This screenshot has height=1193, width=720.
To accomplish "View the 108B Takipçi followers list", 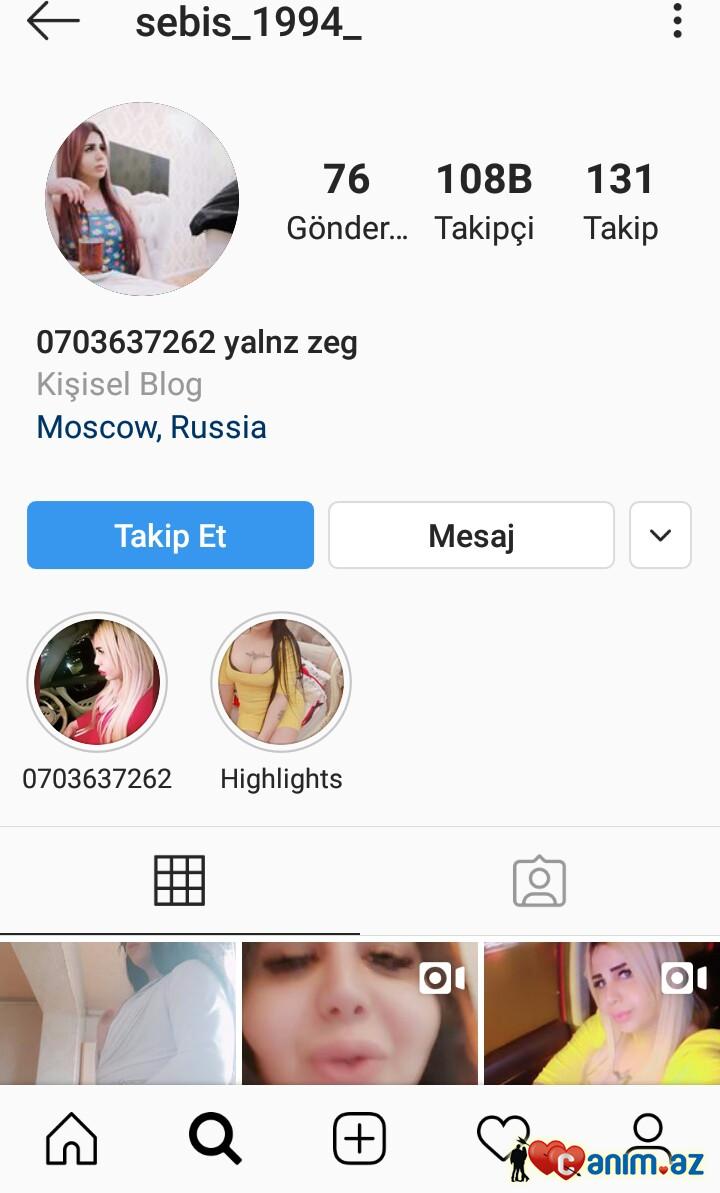I will click(484, 203).
